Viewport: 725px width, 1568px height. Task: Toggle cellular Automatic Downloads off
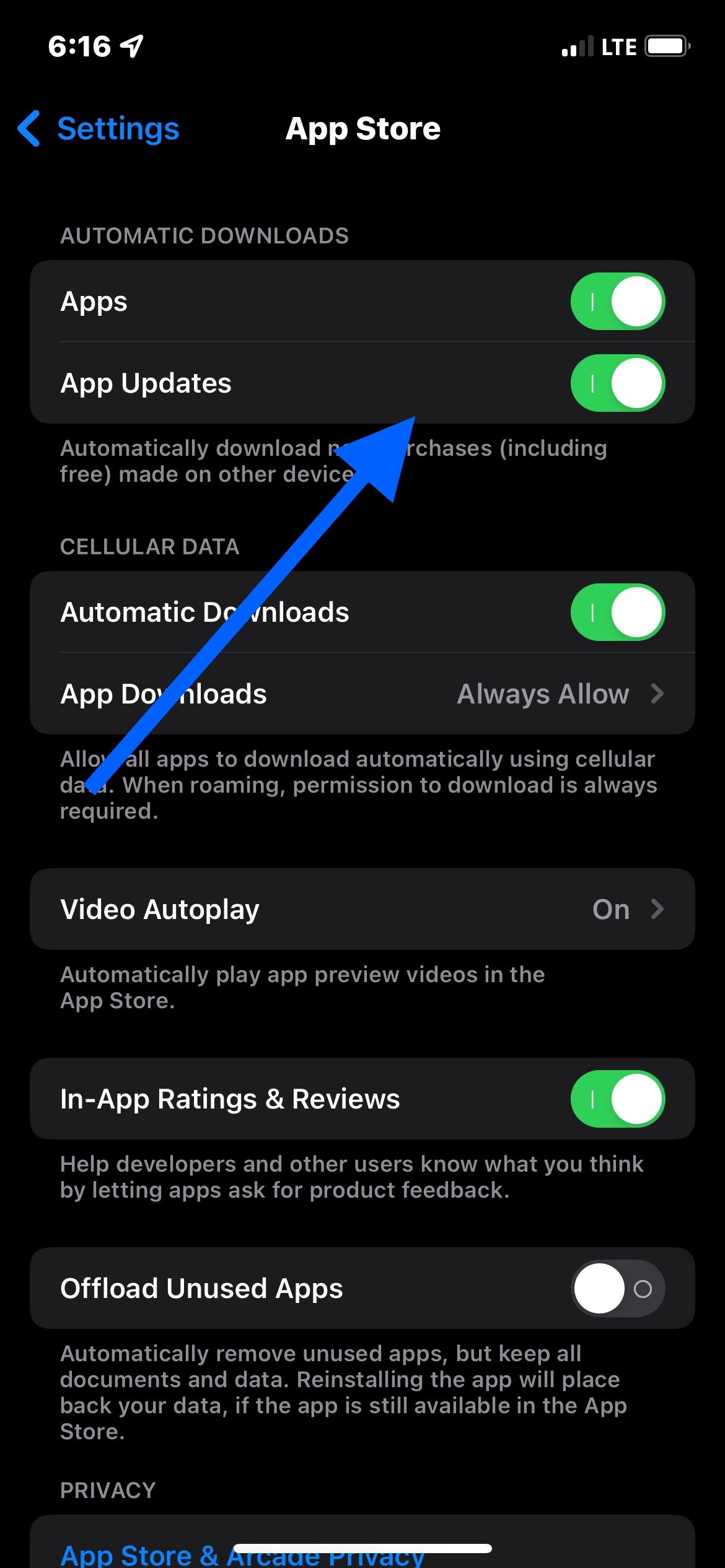point(617,612)
